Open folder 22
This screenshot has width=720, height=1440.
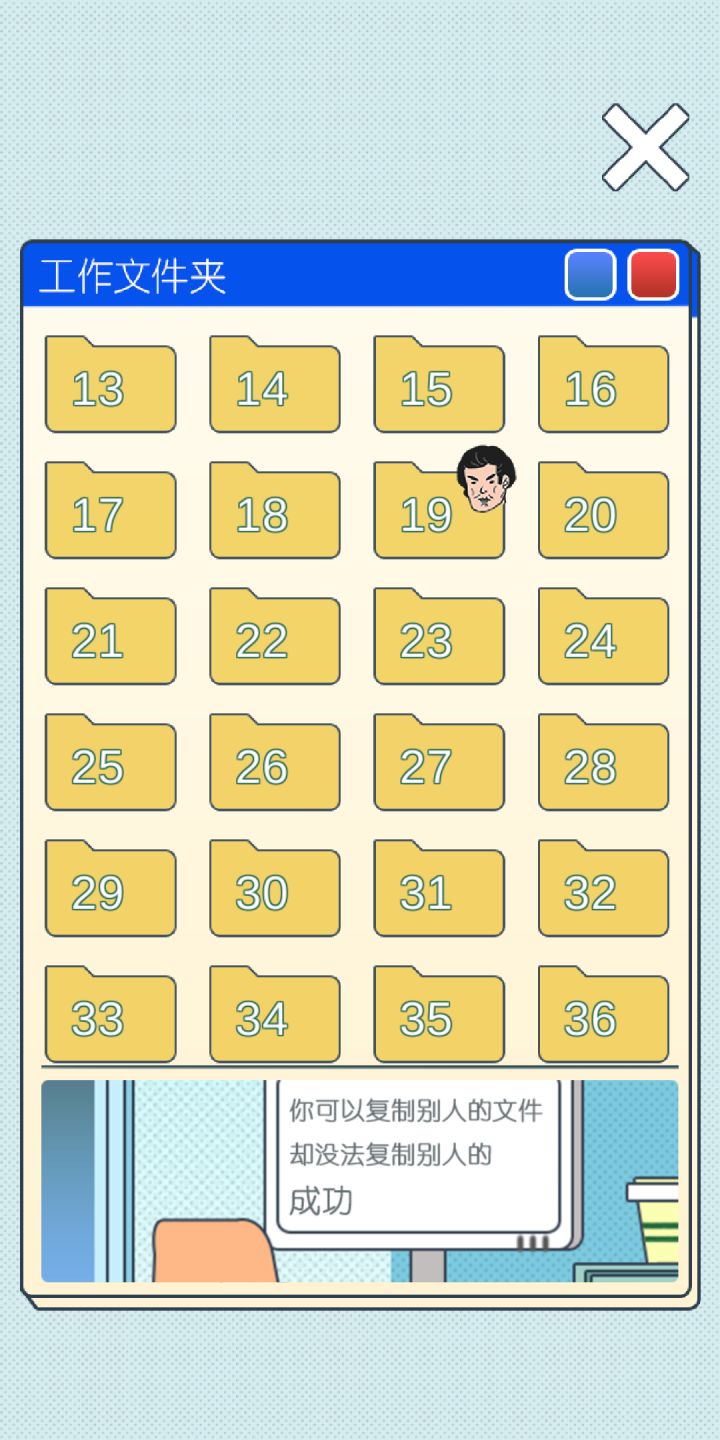[x=274, y=639]
